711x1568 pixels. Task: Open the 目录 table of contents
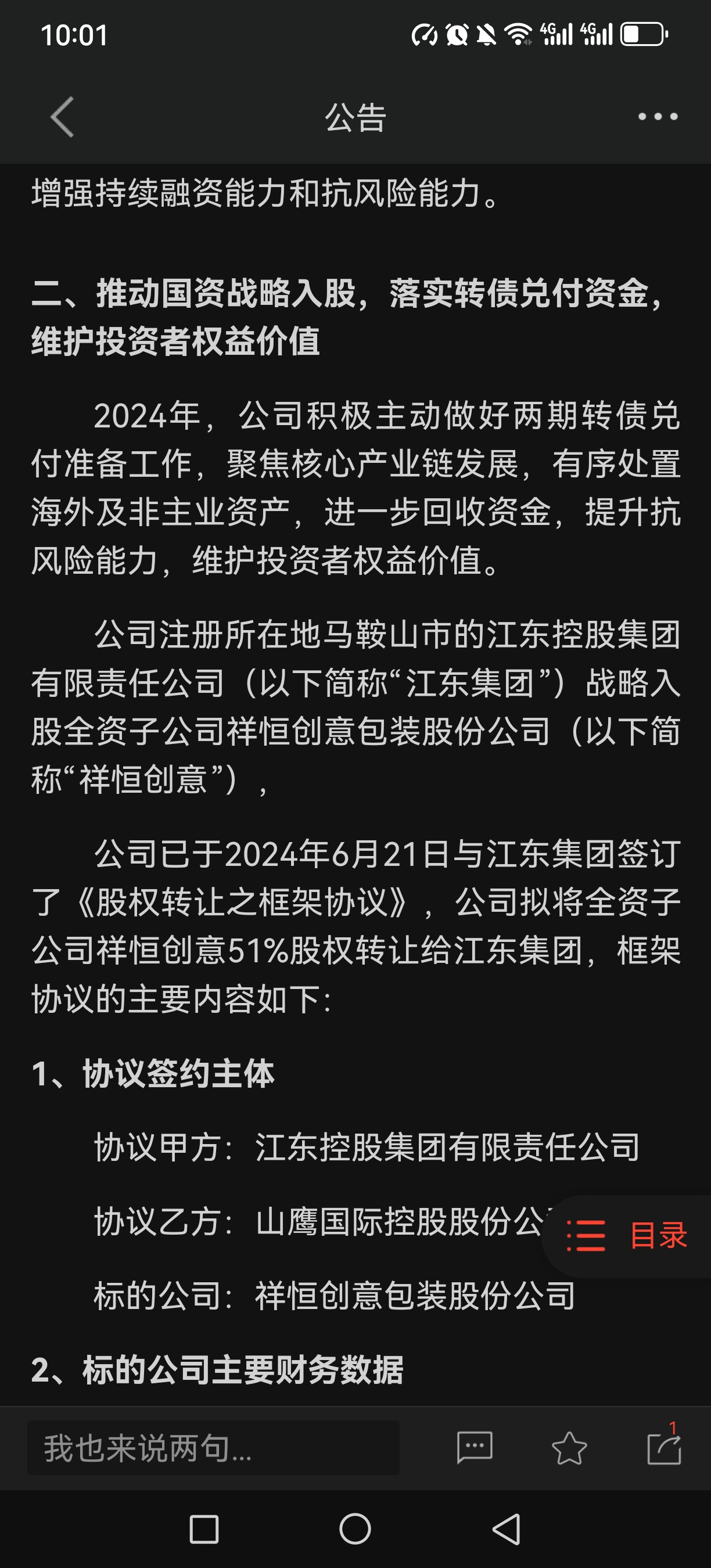coord(626,1236)
